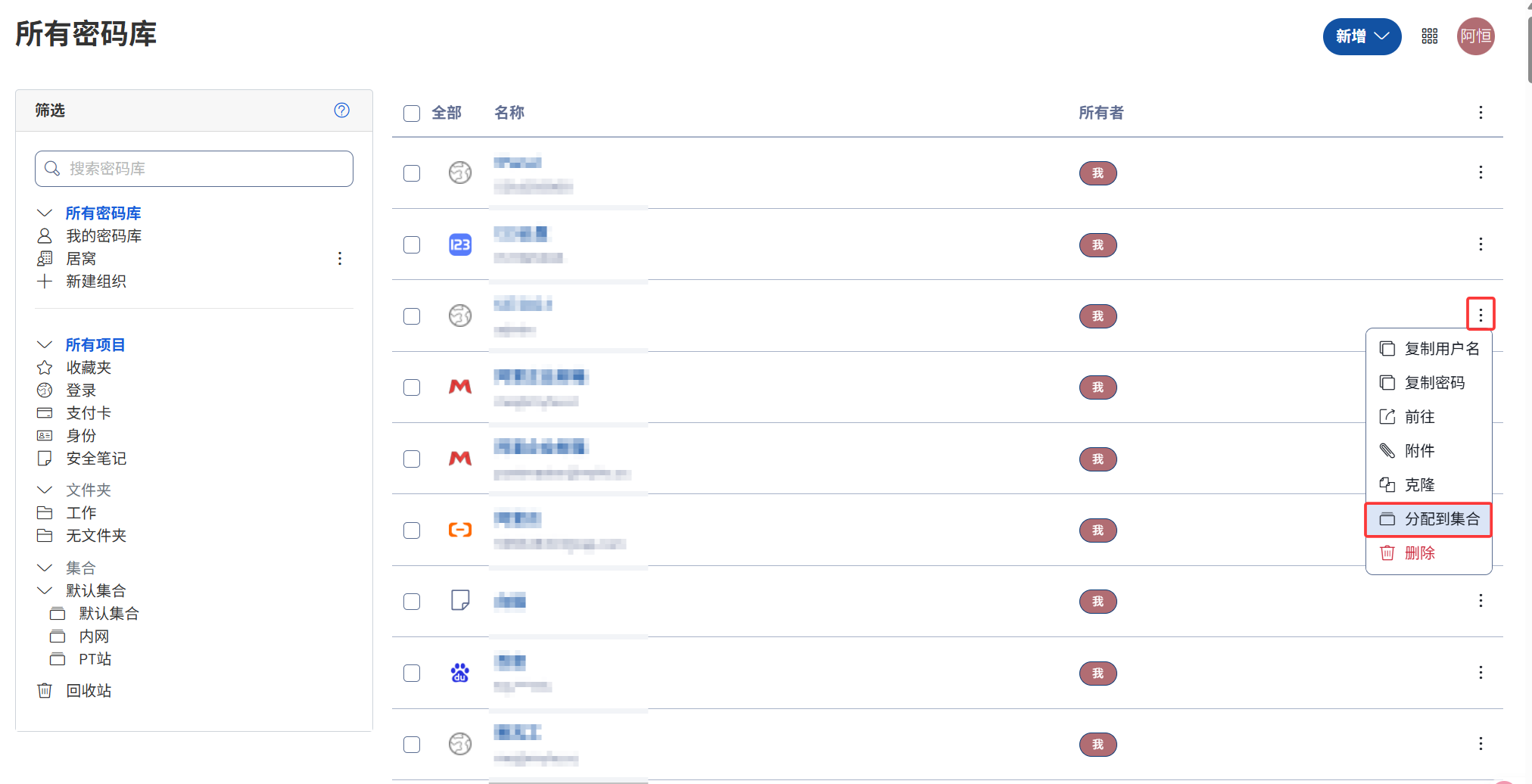Open the 阿恒 account avatar menu
1532x784 pixels.
1475,36
